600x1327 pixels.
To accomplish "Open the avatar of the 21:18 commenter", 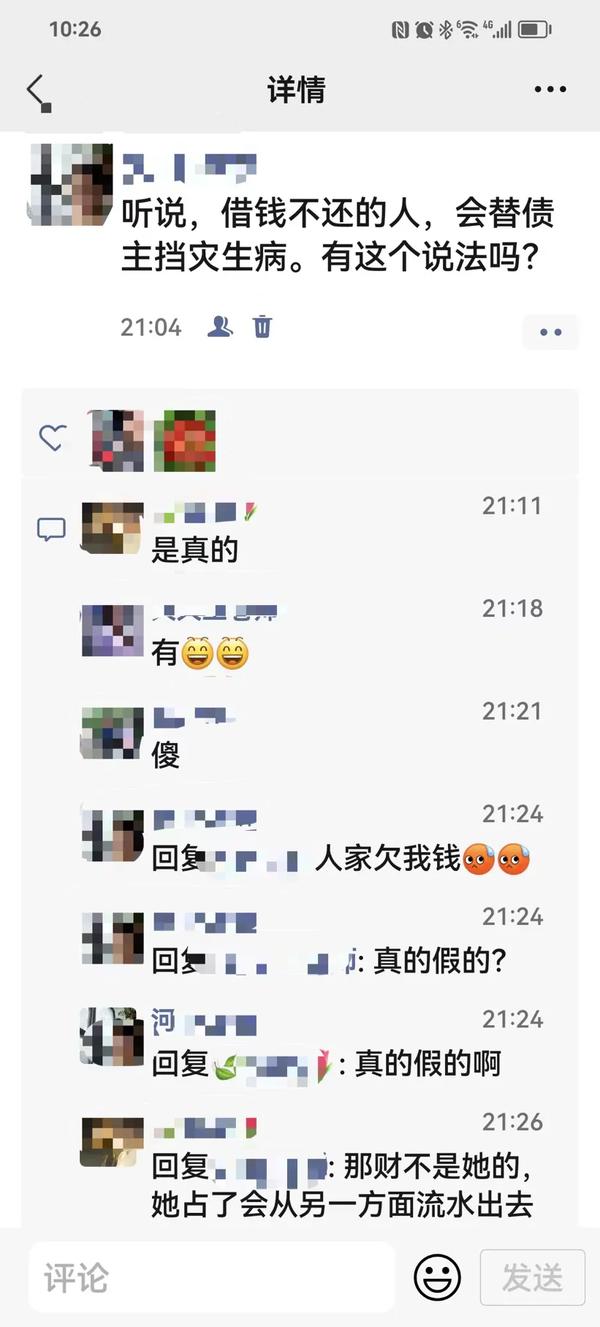I will pyautogui.click(x=111, y=630).
